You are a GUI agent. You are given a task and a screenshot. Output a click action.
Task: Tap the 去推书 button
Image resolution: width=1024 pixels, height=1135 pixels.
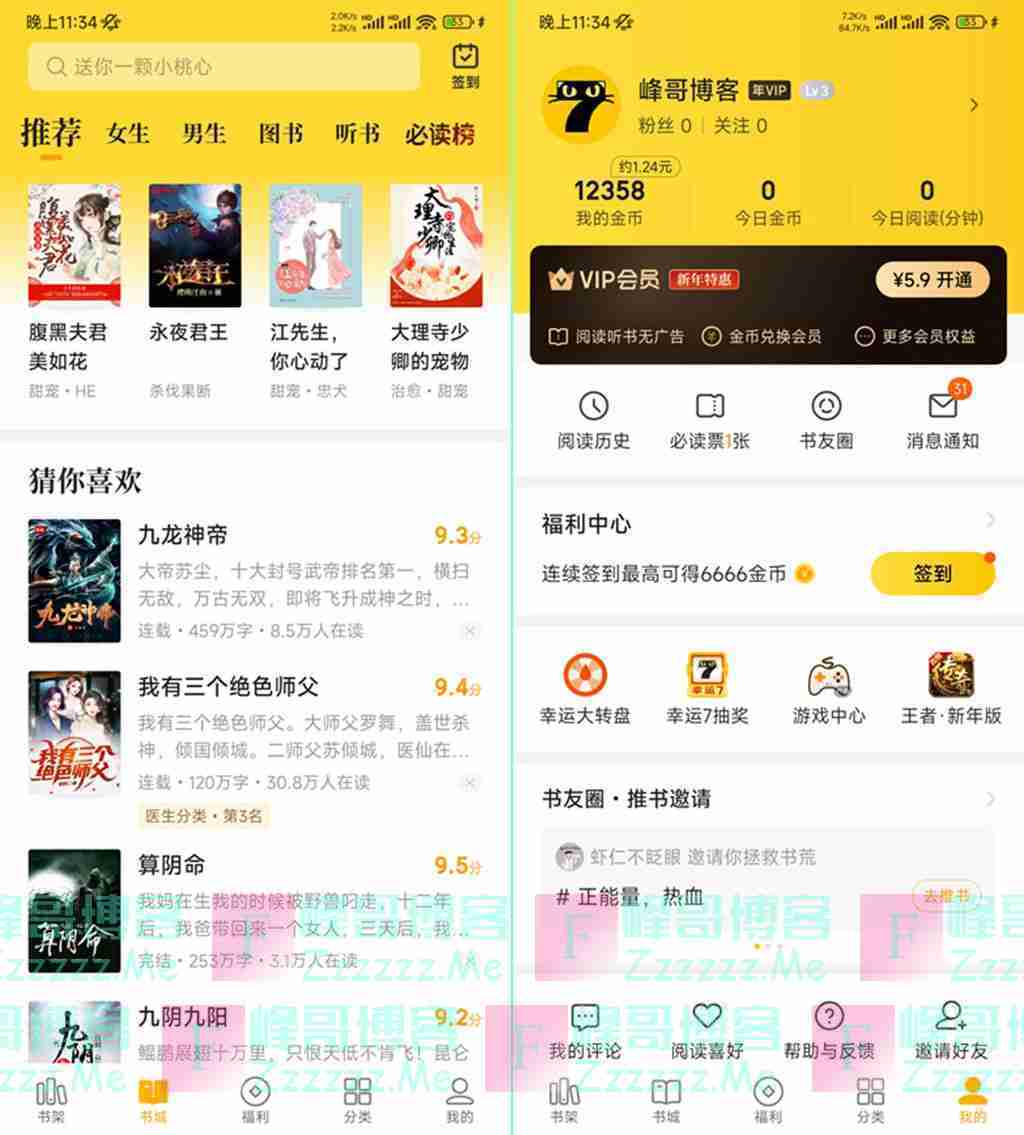pyautogui.click(x=945, y=896)
